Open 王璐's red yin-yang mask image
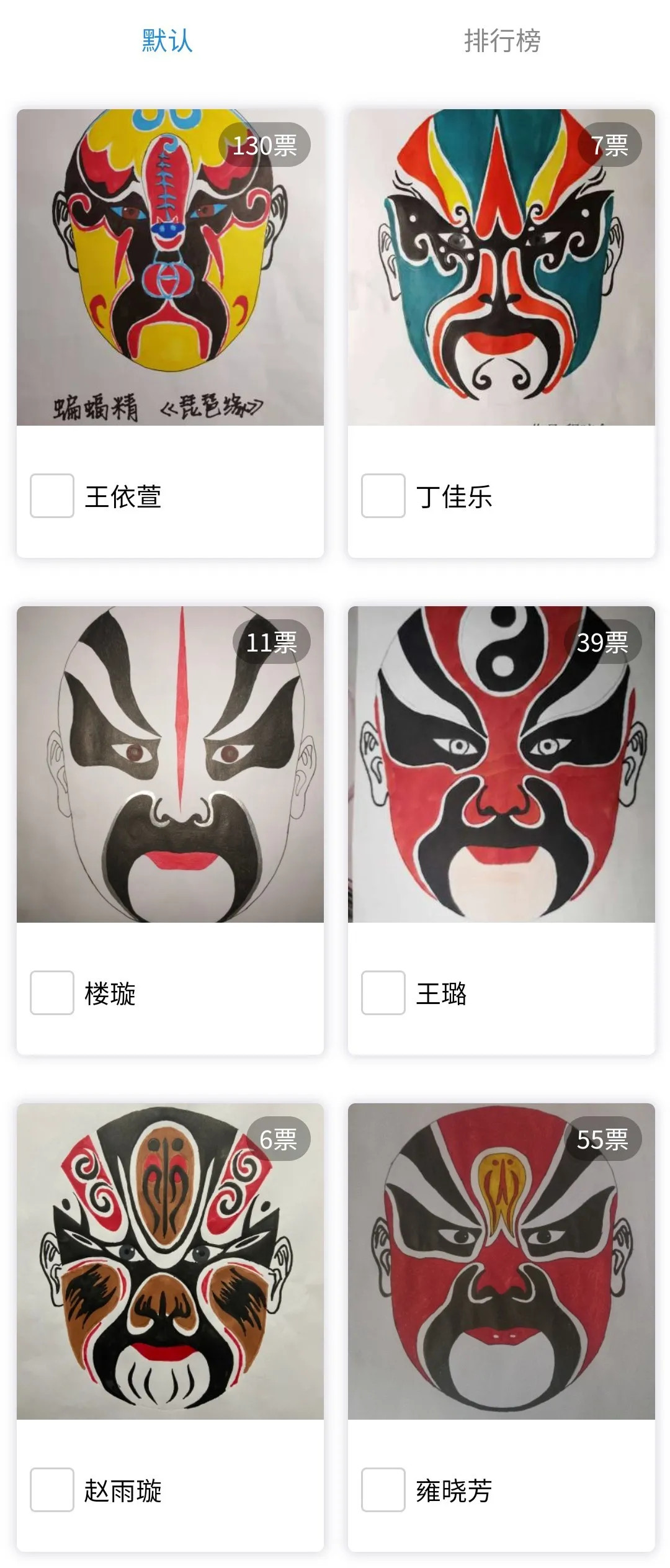Image resolution: width=670 pixels, height=1568 pixels. (x=501, y=764)
